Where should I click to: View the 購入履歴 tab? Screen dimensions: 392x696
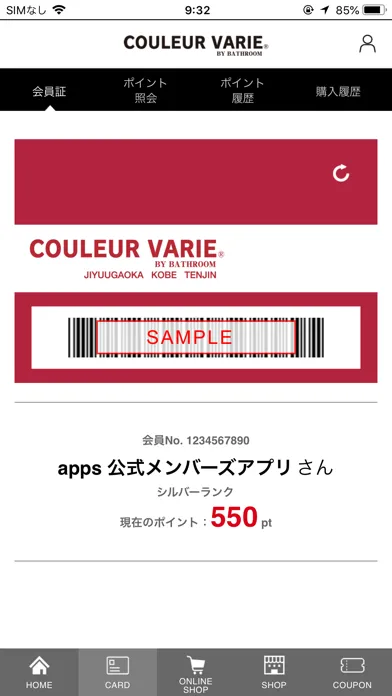(x=338, y=92)
